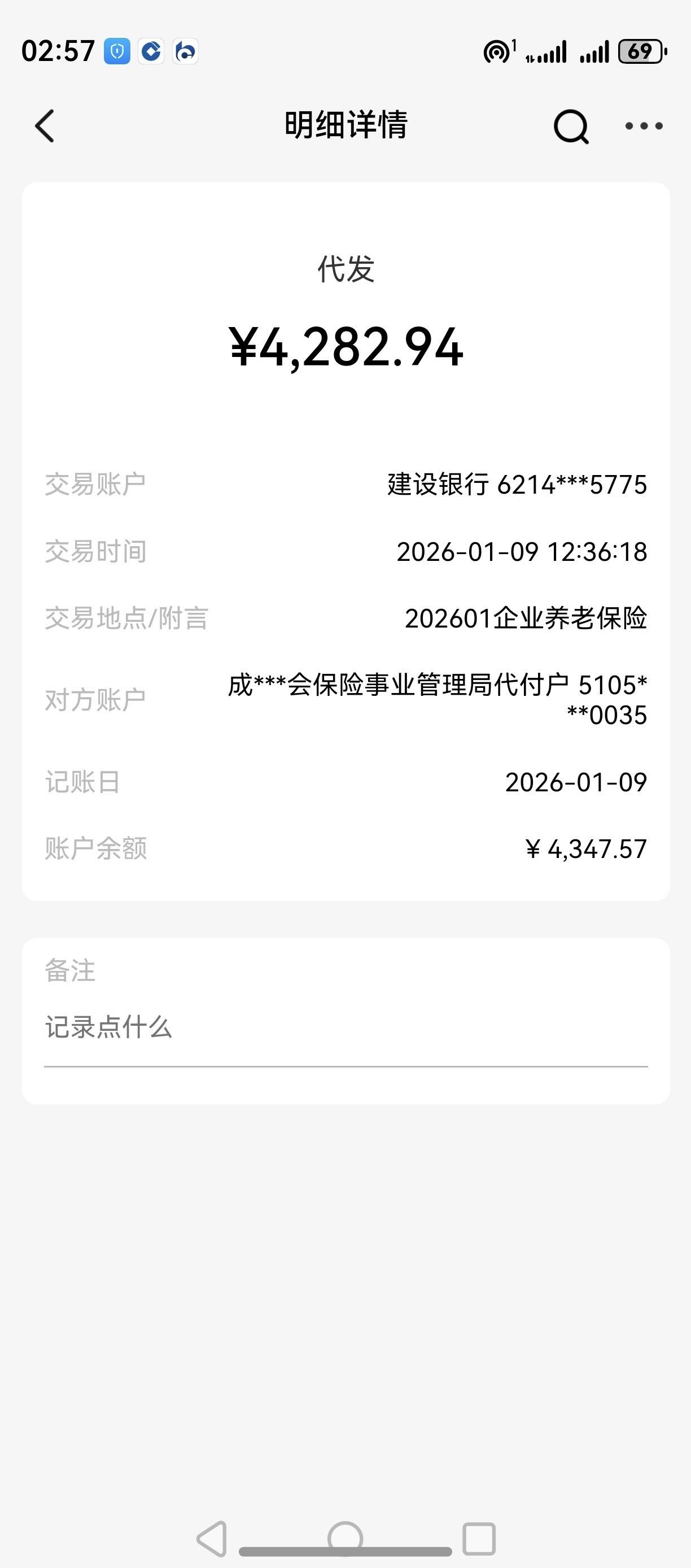Enter a note in 记录点什么 field

(345, 1027)
